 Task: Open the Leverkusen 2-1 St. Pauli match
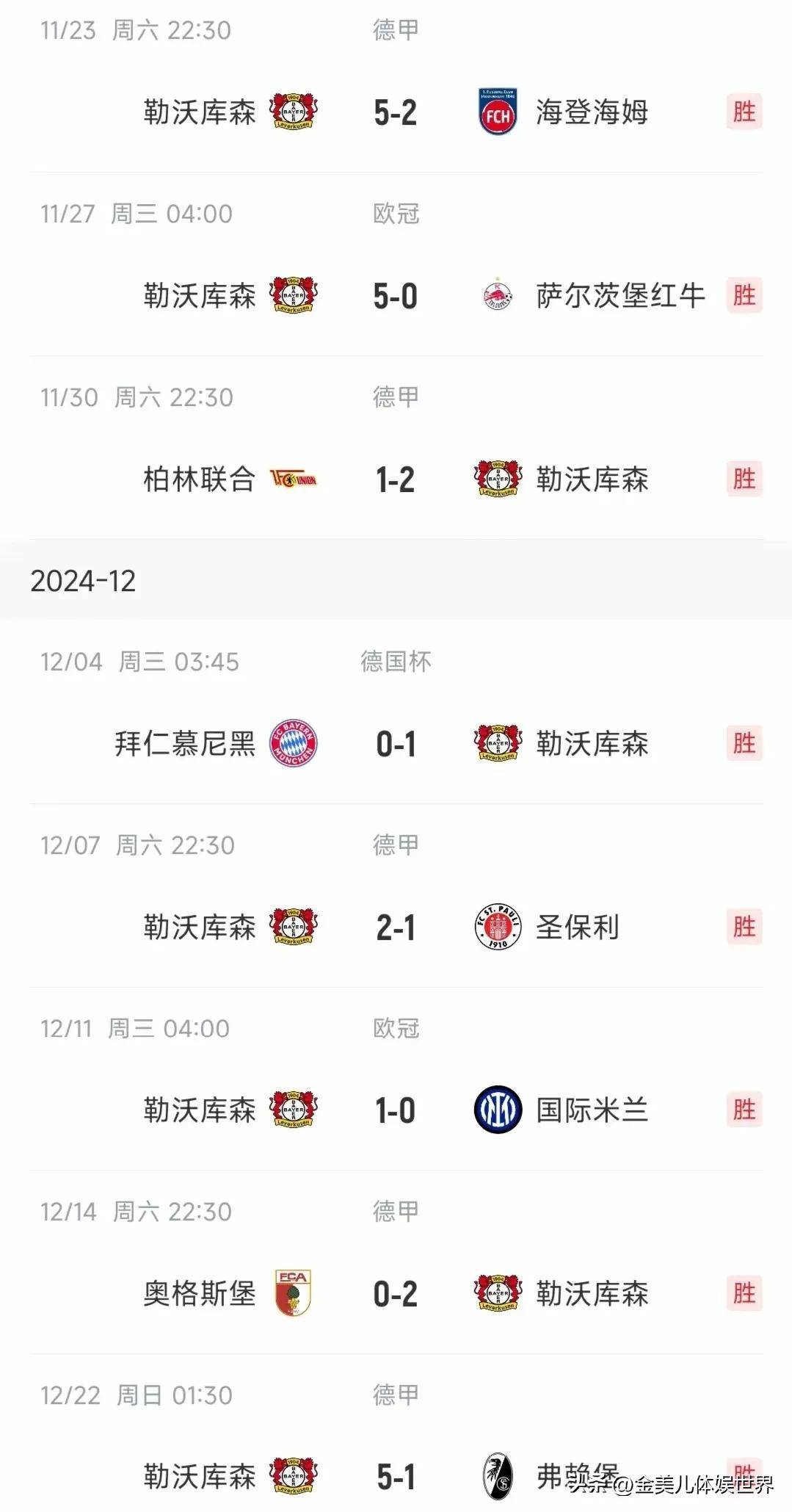[396, 928]
